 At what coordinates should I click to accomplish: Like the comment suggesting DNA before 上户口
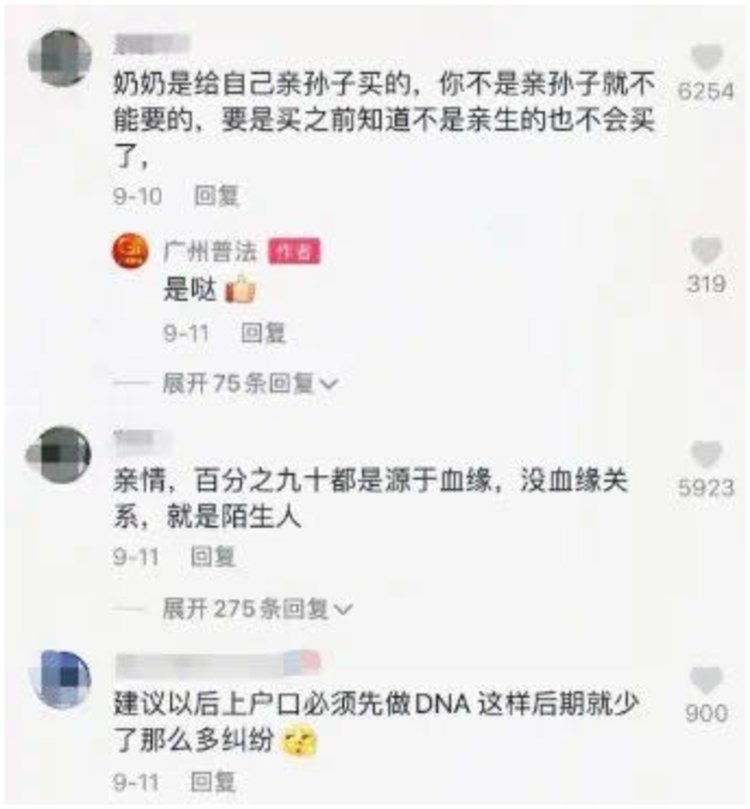pyautogui.click(x=706, y=682)
